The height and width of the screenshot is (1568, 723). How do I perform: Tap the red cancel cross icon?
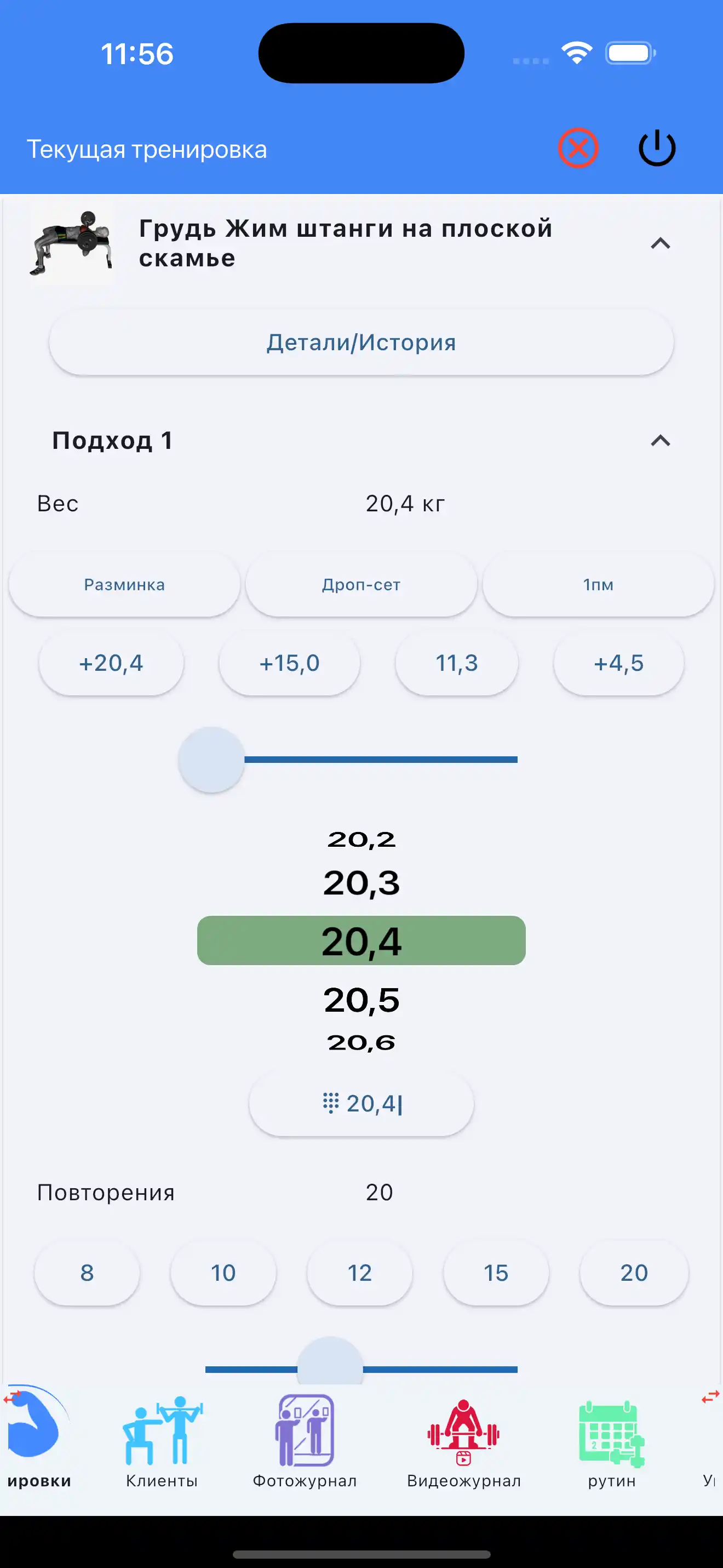tap(578, 148)
